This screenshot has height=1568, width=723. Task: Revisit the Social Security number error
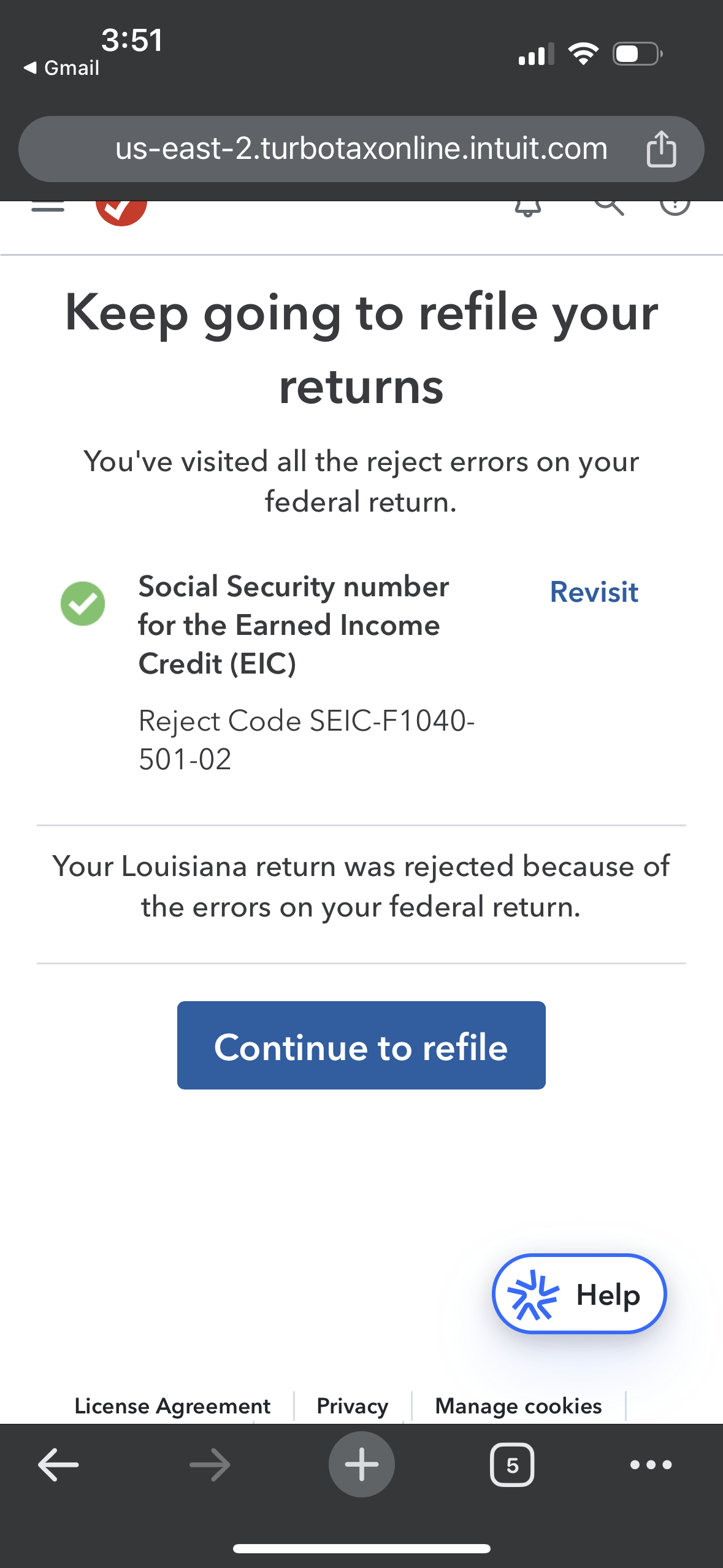click(x=594, y=592)
